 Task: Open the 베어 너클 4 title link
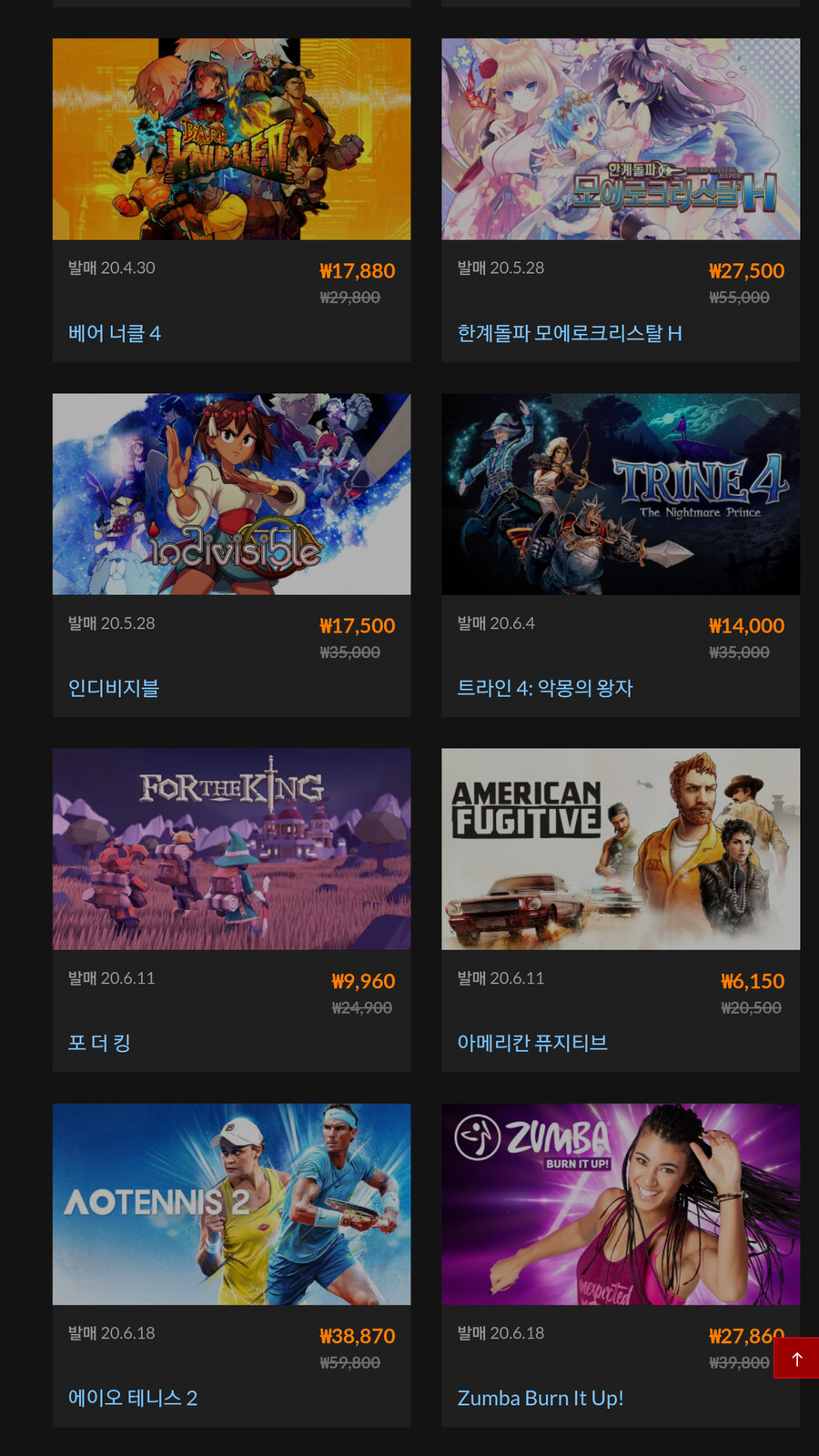pos(115,333)
